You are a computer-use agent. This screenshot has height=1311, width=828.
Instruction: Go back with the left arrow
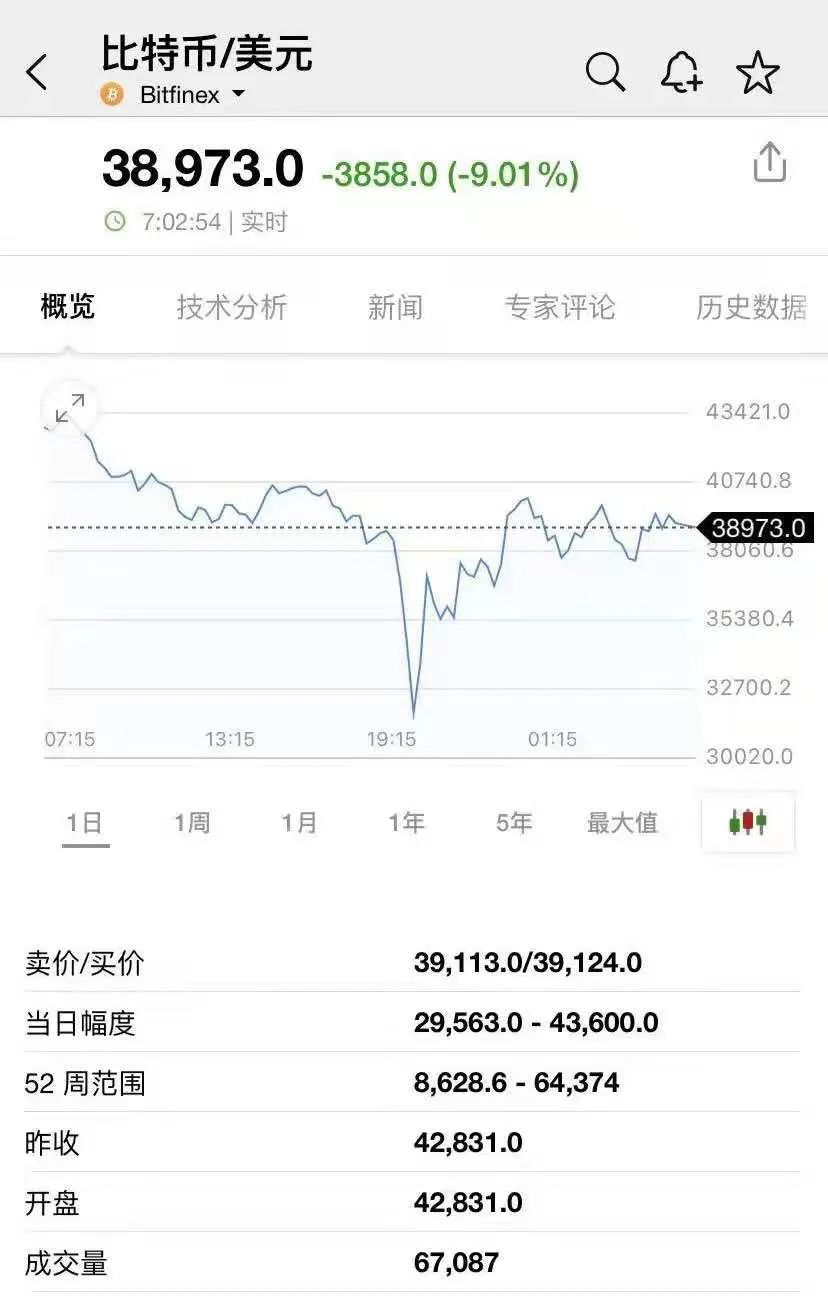(34, 70)
